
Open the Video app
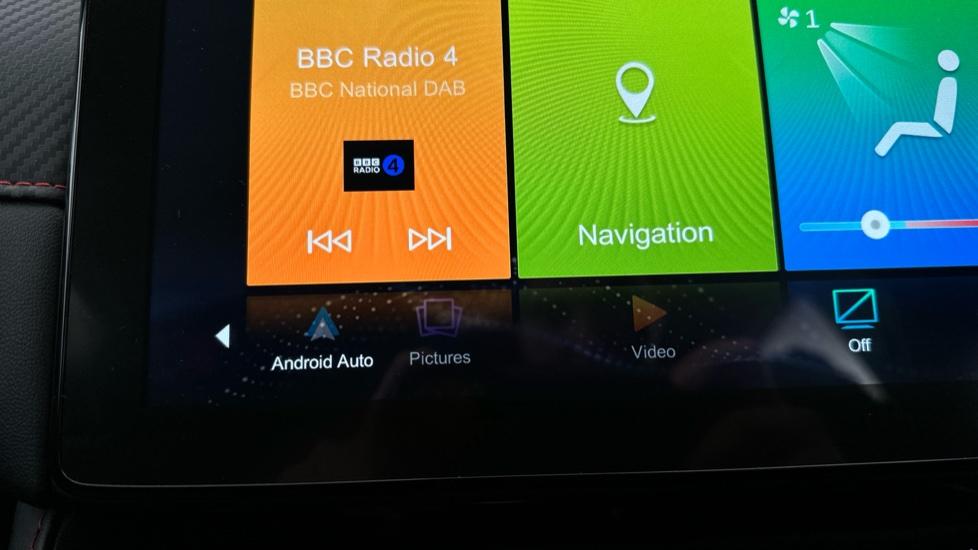tap(652, 328)
